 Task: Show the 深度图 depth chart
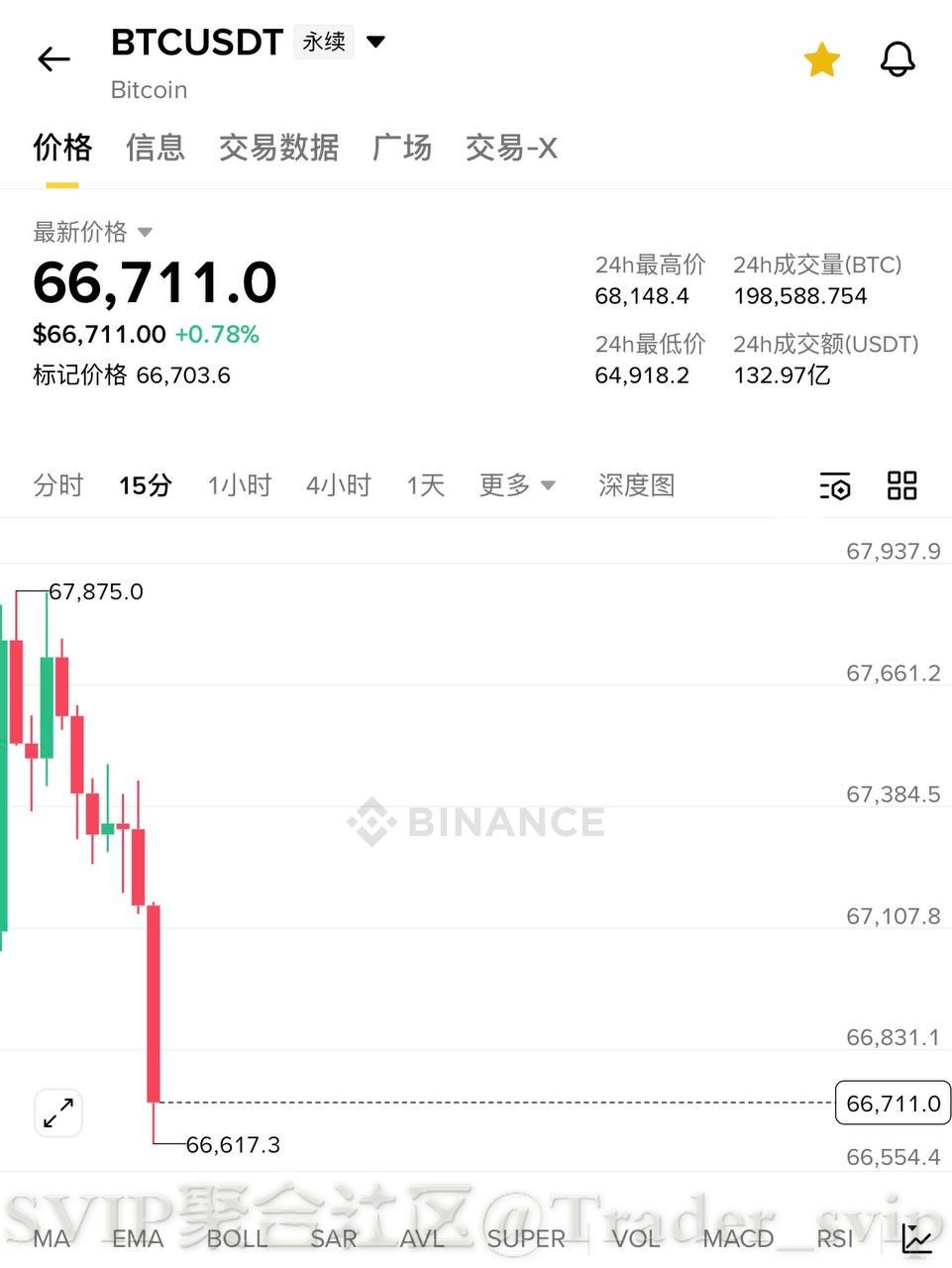(x=636, y=485)
